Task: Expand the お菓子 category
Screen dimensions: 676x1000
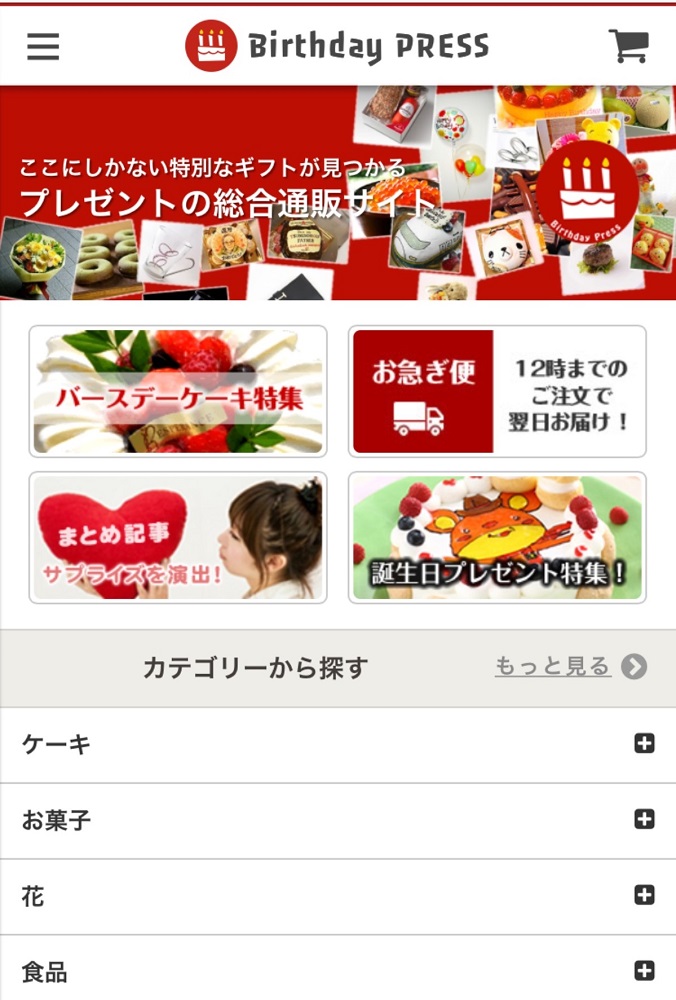Action: click(644, 820)
